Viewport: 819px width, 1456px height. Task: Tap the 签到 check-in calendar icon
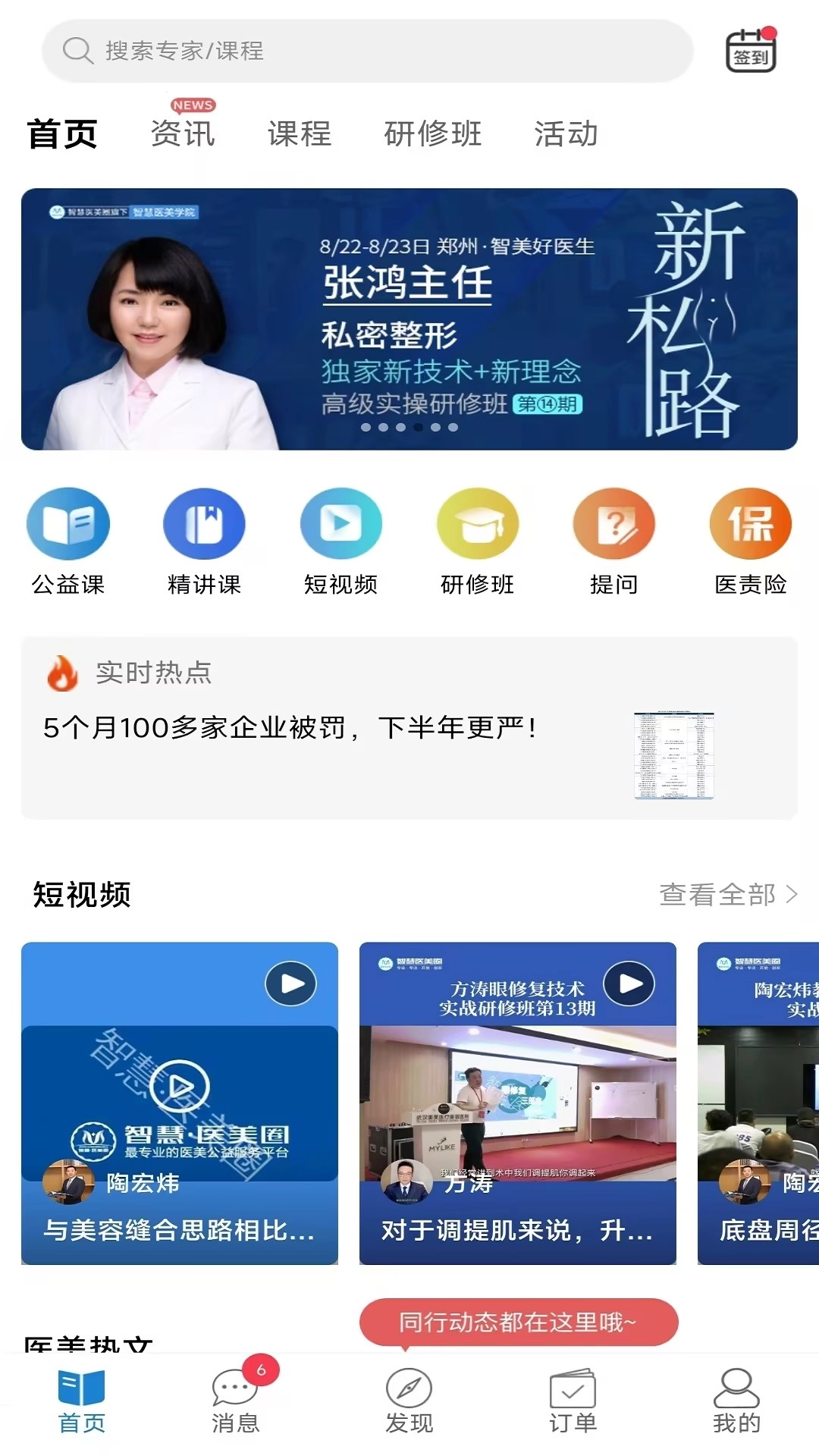click(x=752, y=52)
